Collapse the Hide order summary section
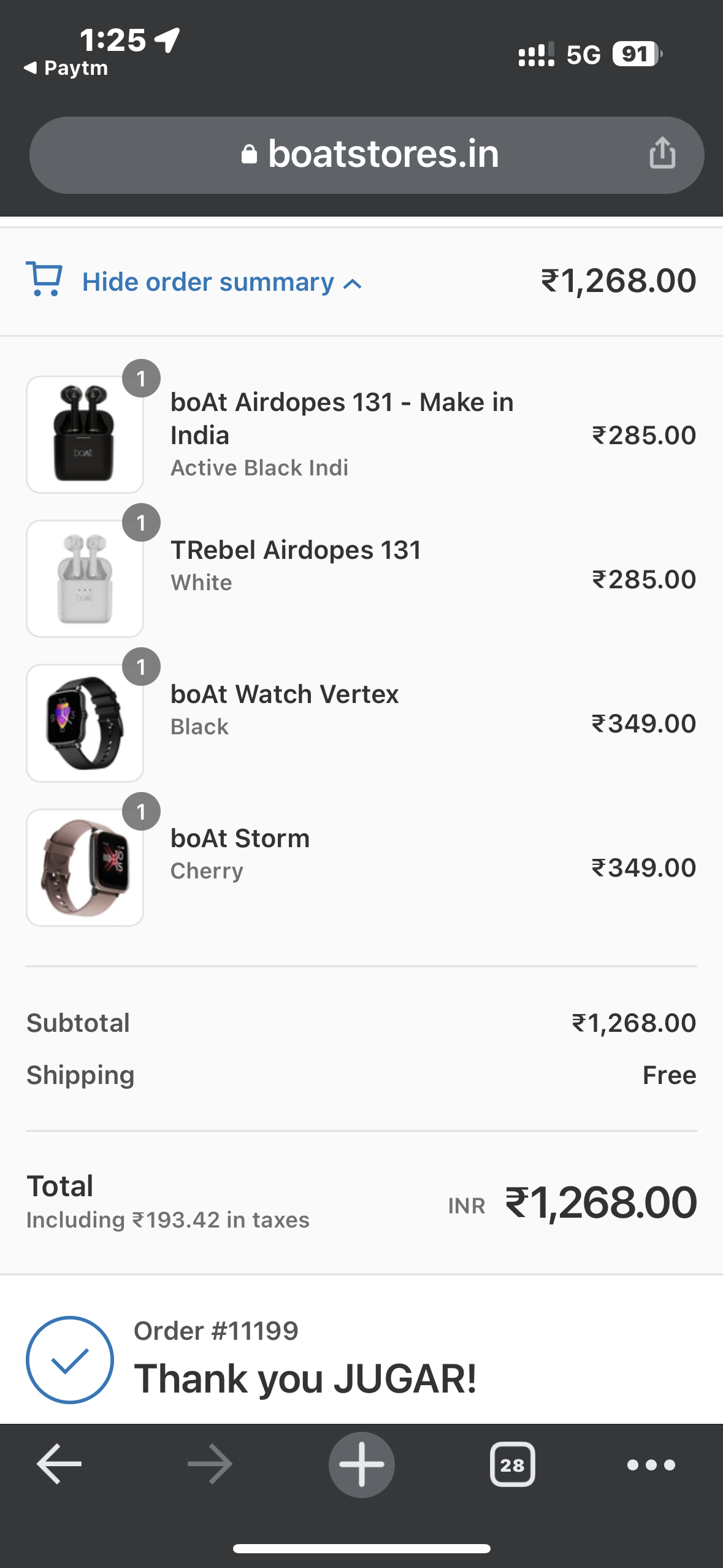723x1568 pixels. tap(208, 282)
